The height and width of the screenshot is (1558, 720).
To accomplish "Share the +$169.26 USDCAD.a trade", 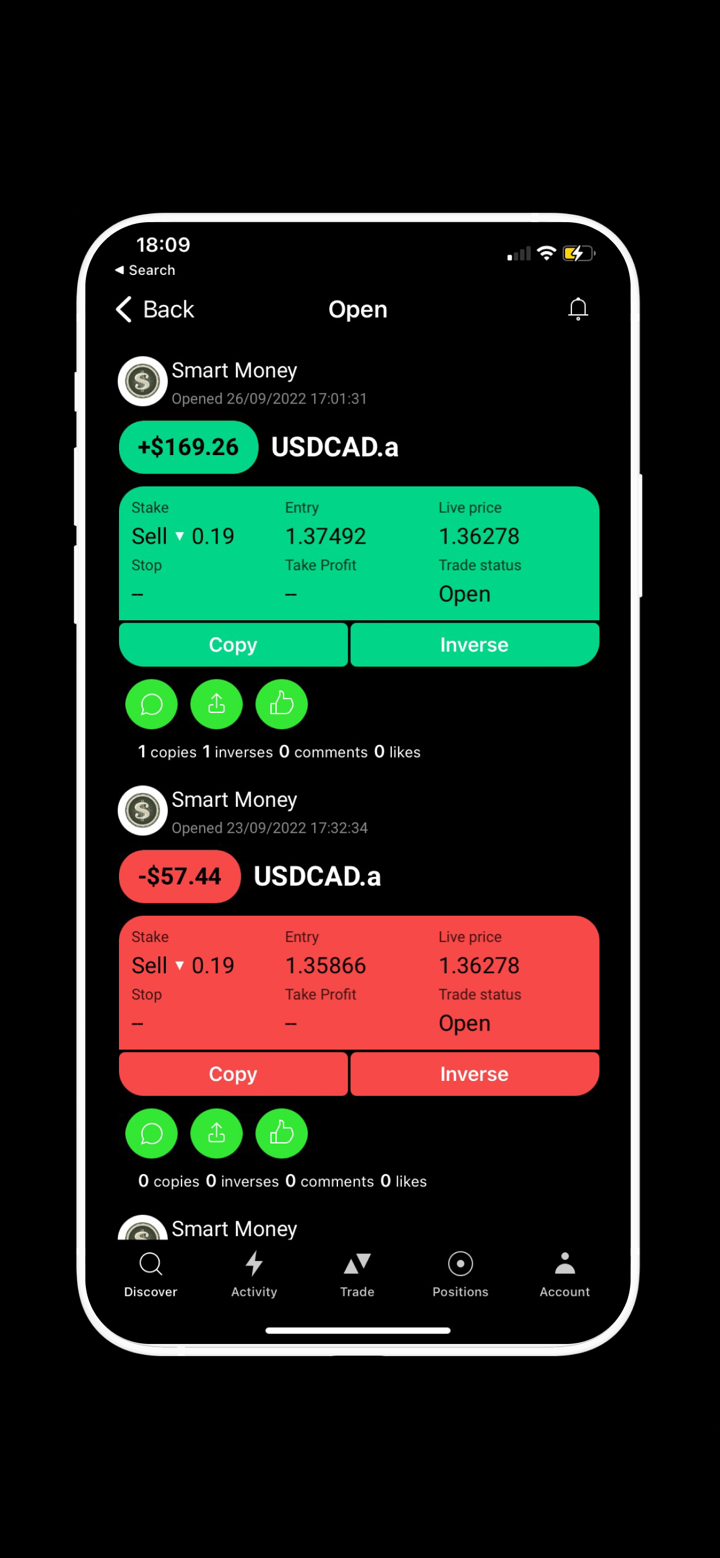I will click(216, 704).
